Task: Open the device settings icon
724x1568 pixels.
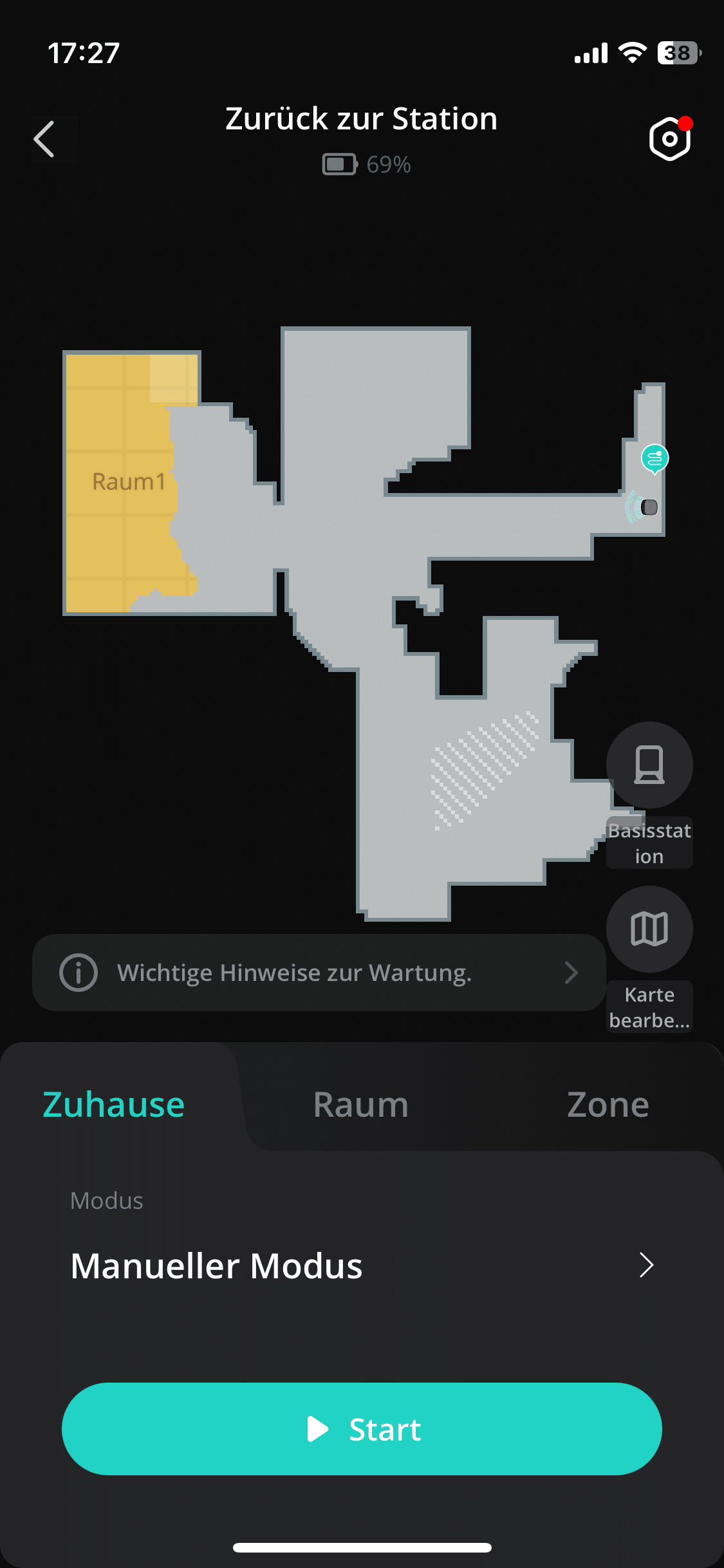Action: pos(669,139)
